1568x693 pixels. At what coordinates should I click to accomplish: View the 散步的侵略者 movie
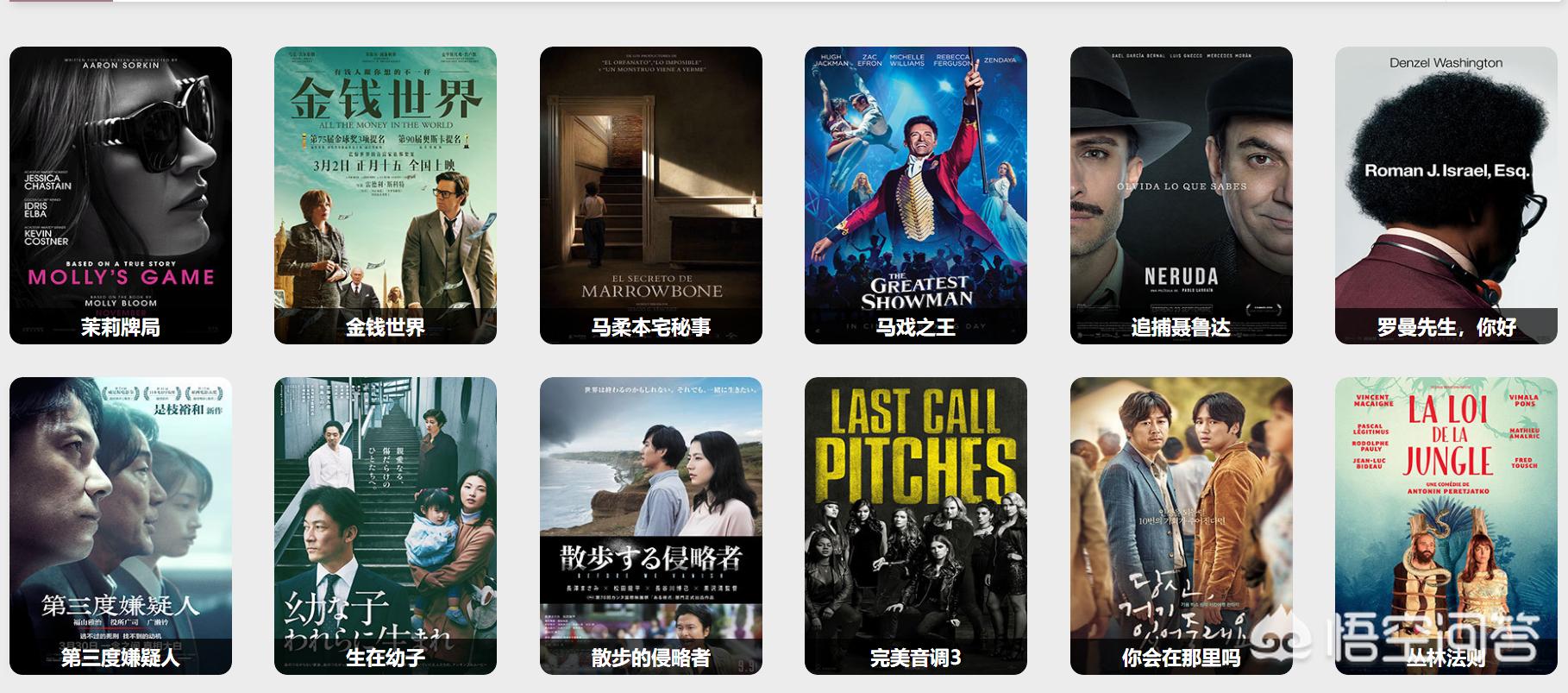click(651, 526)
